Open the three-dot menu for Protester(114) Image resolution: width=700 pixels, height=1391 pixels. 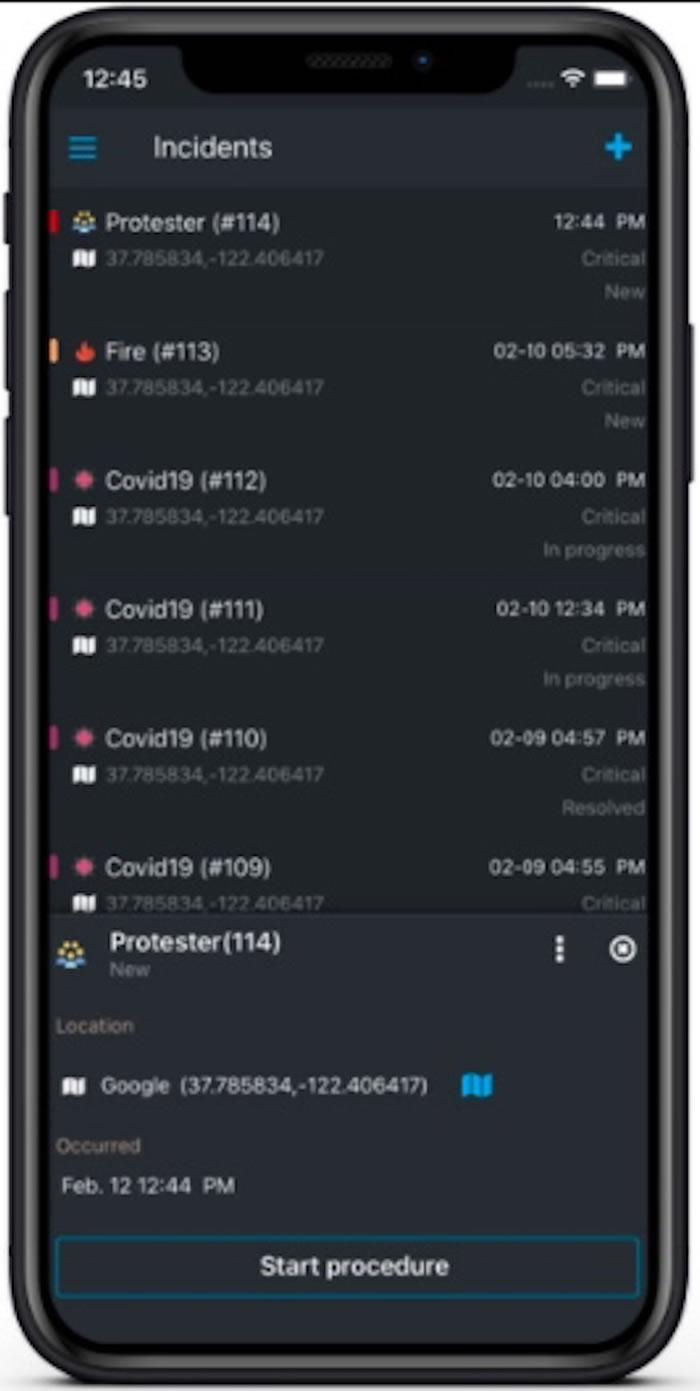pyautogui.click(x=560, y=949)
